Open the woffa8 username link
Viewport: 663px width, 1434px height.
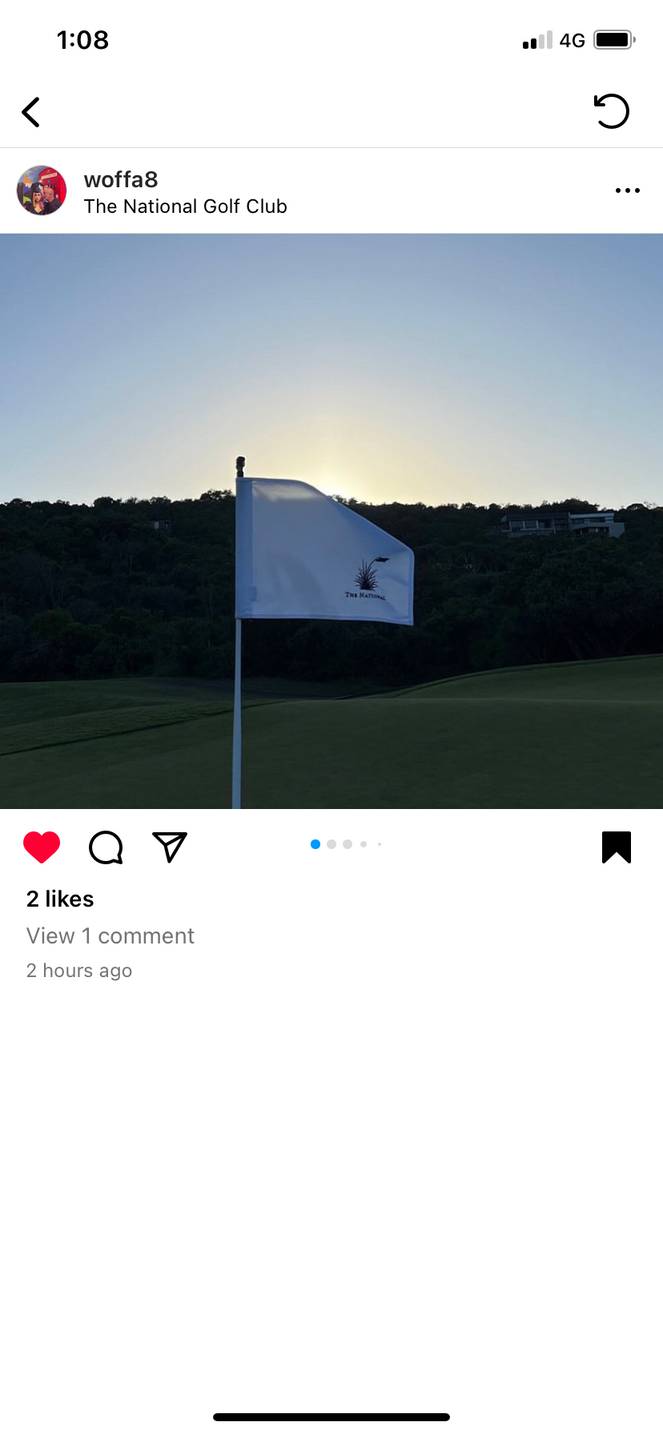click(x=121, y=179)
